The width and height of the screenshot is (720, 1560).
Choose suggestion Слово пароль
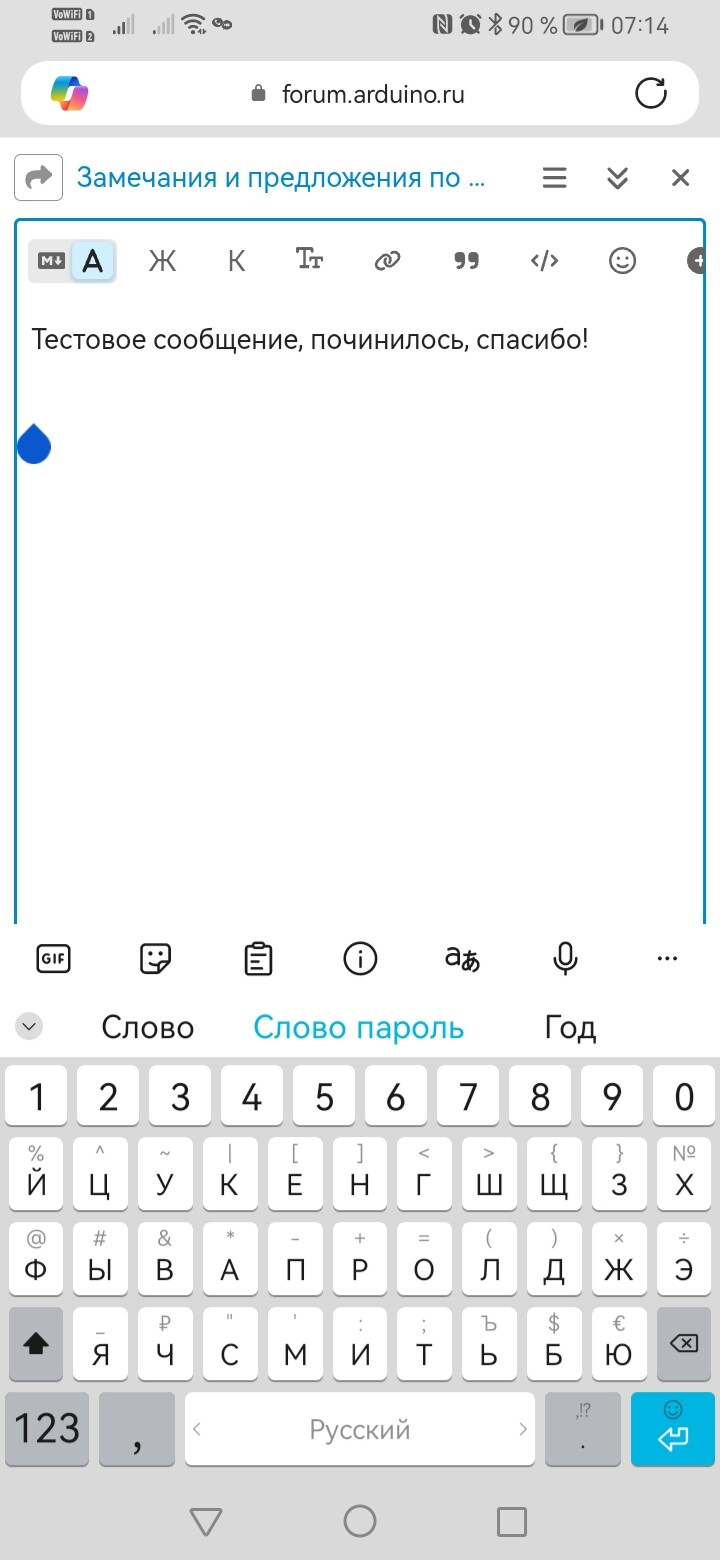click(x=358, y=1027)
